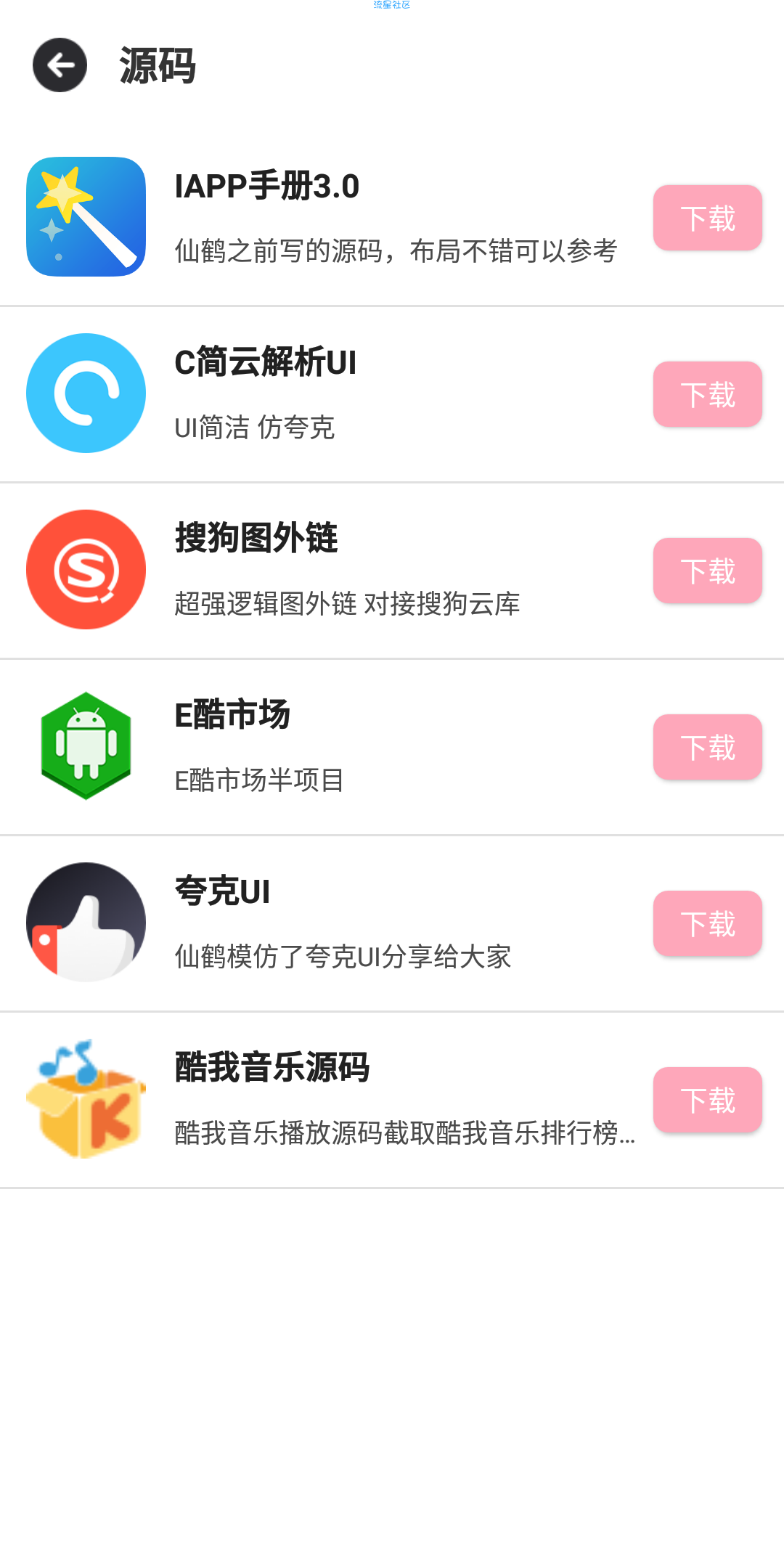784x1568 pixels.
Task: Open the IAPP手册3.0 list entry
Action: pos(392,217)
